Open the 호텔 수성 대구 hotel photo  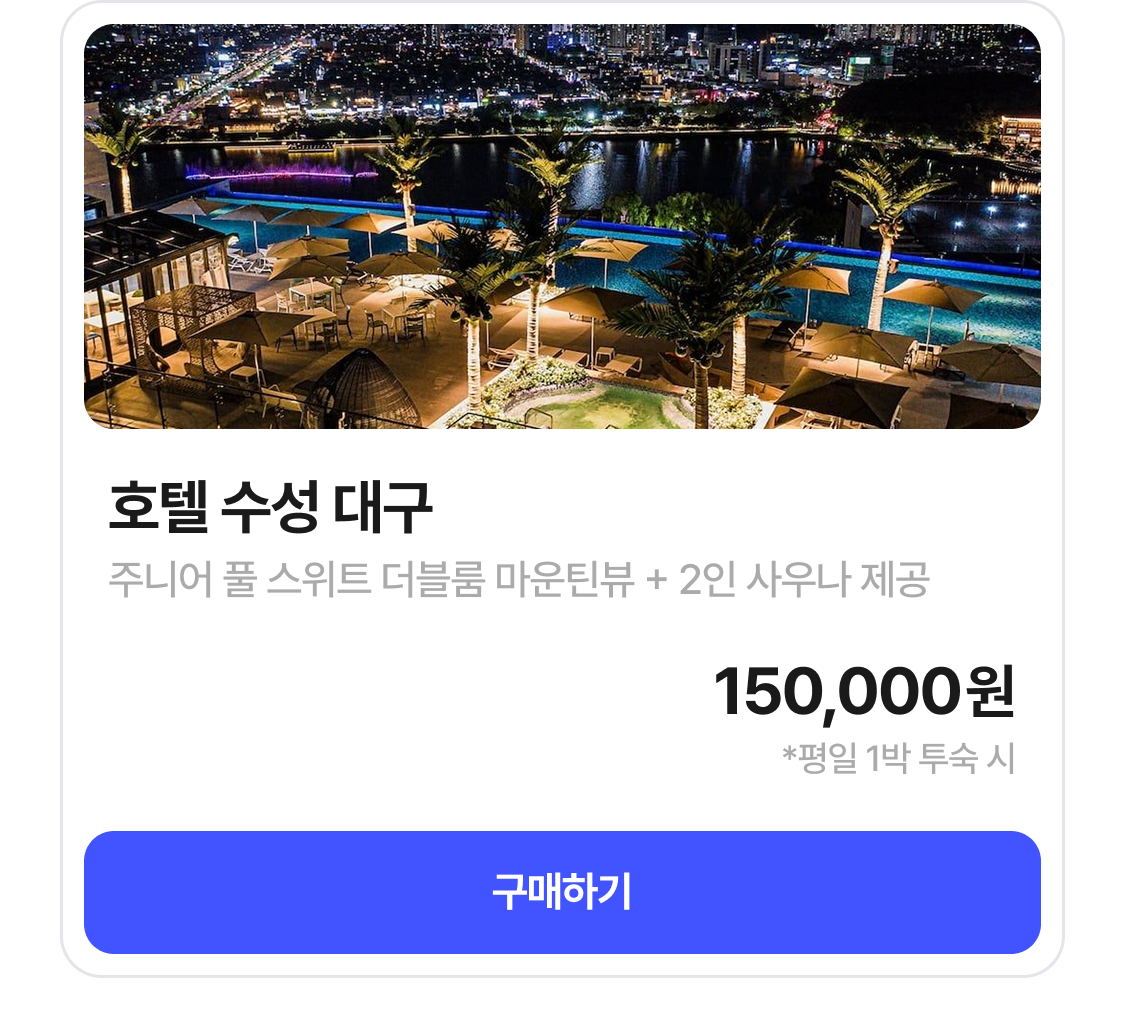[562, 227]
